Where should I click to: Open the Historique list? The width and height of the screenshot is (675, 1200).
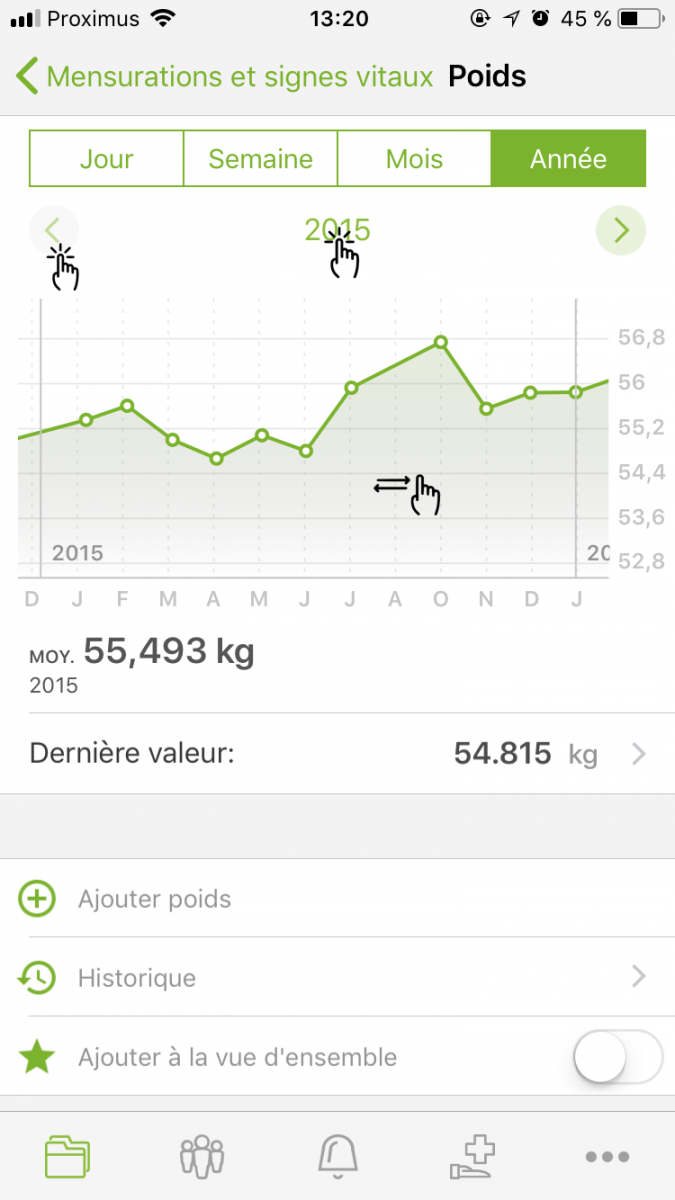(338, 977)
